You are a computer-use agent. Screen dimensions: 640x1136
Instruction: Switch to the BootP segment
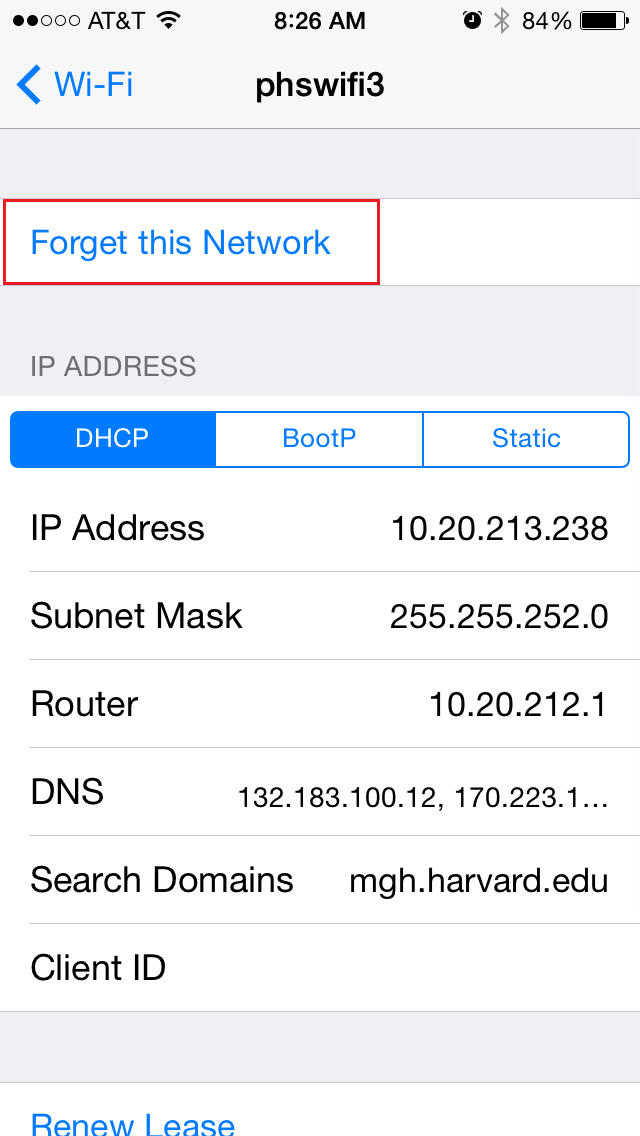(319, 439)
